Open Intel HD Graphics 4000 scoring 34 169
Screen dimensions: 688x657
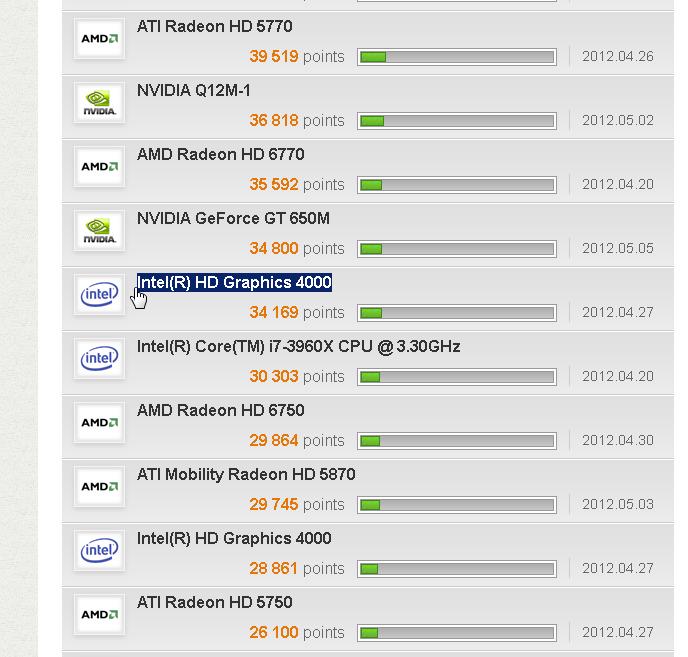click(234, 283)
